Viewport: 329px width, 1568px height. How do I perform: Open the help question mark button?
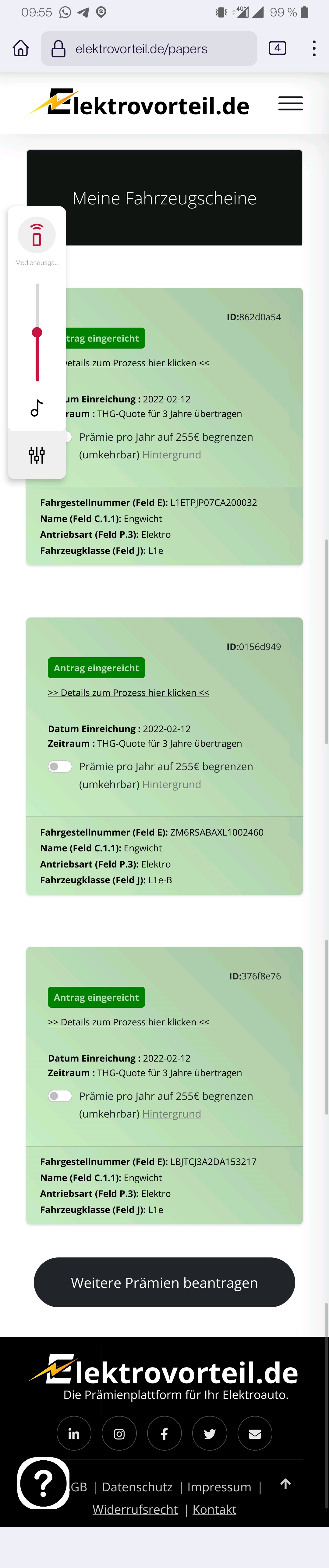[43, 1483]
